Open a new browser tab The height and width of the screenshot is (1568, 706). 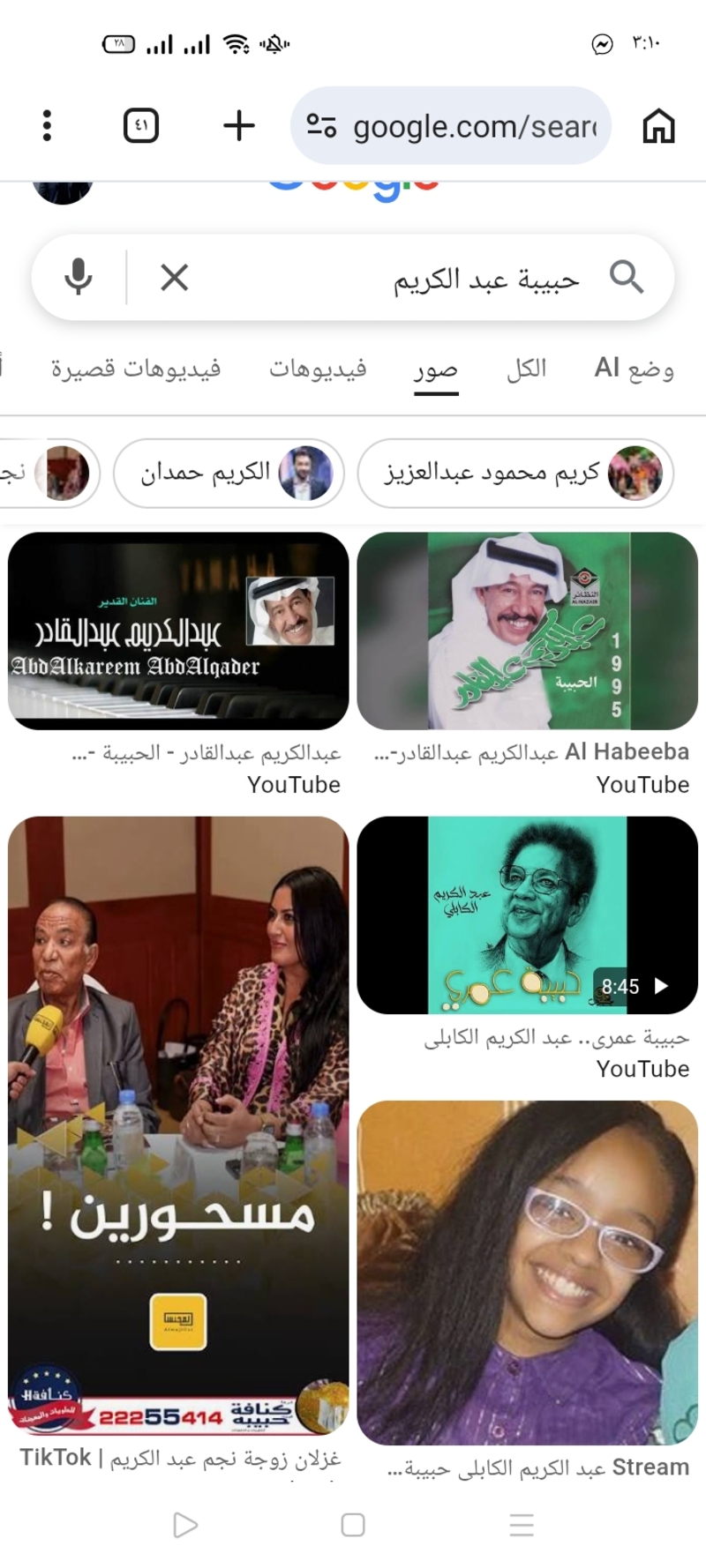[238, 126]
